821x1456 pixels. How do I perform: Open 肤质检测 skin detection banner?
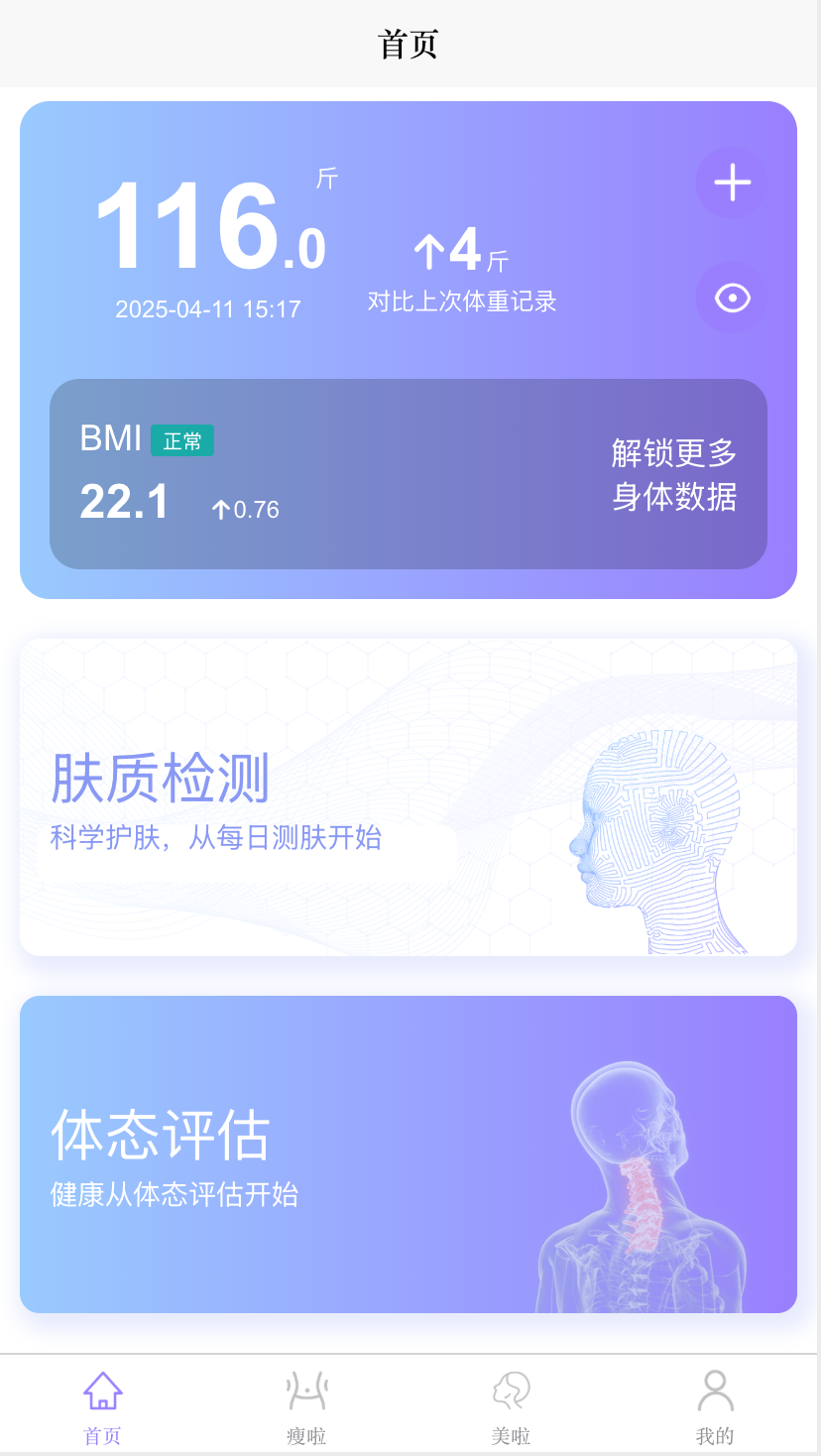409,796
